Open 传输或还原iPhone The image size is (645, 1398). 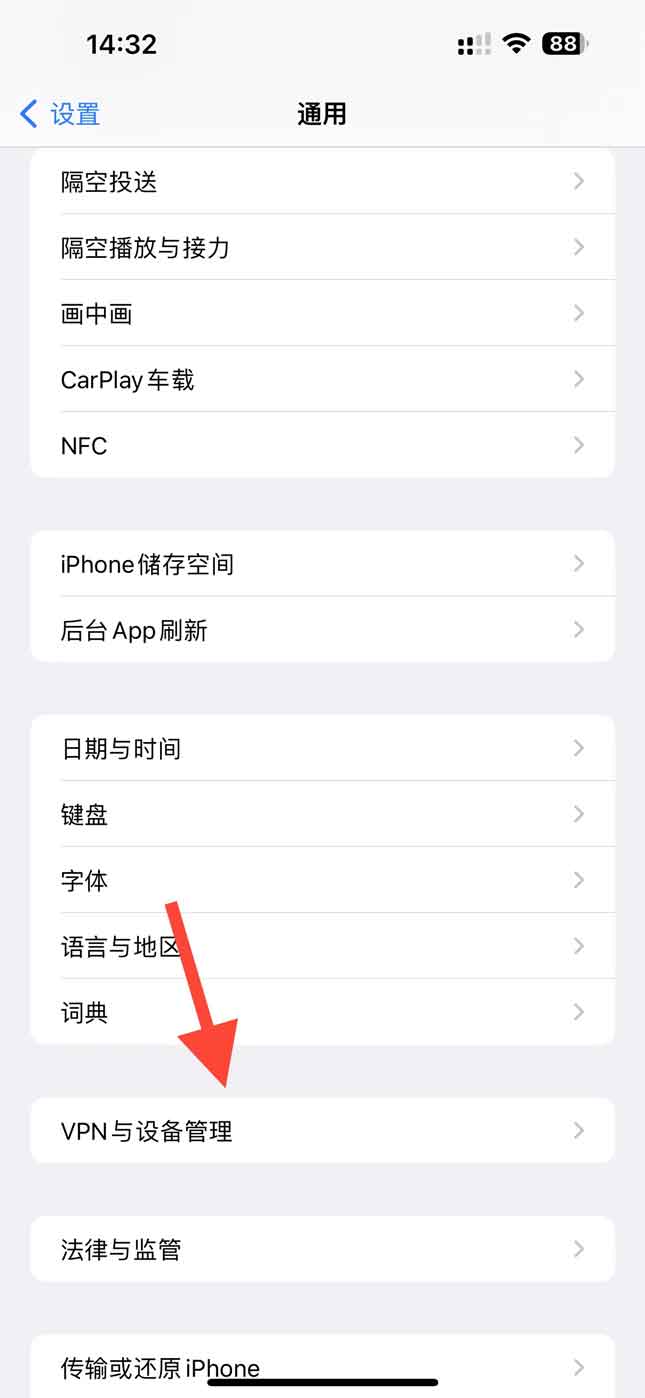click(x=322, y=1366)
